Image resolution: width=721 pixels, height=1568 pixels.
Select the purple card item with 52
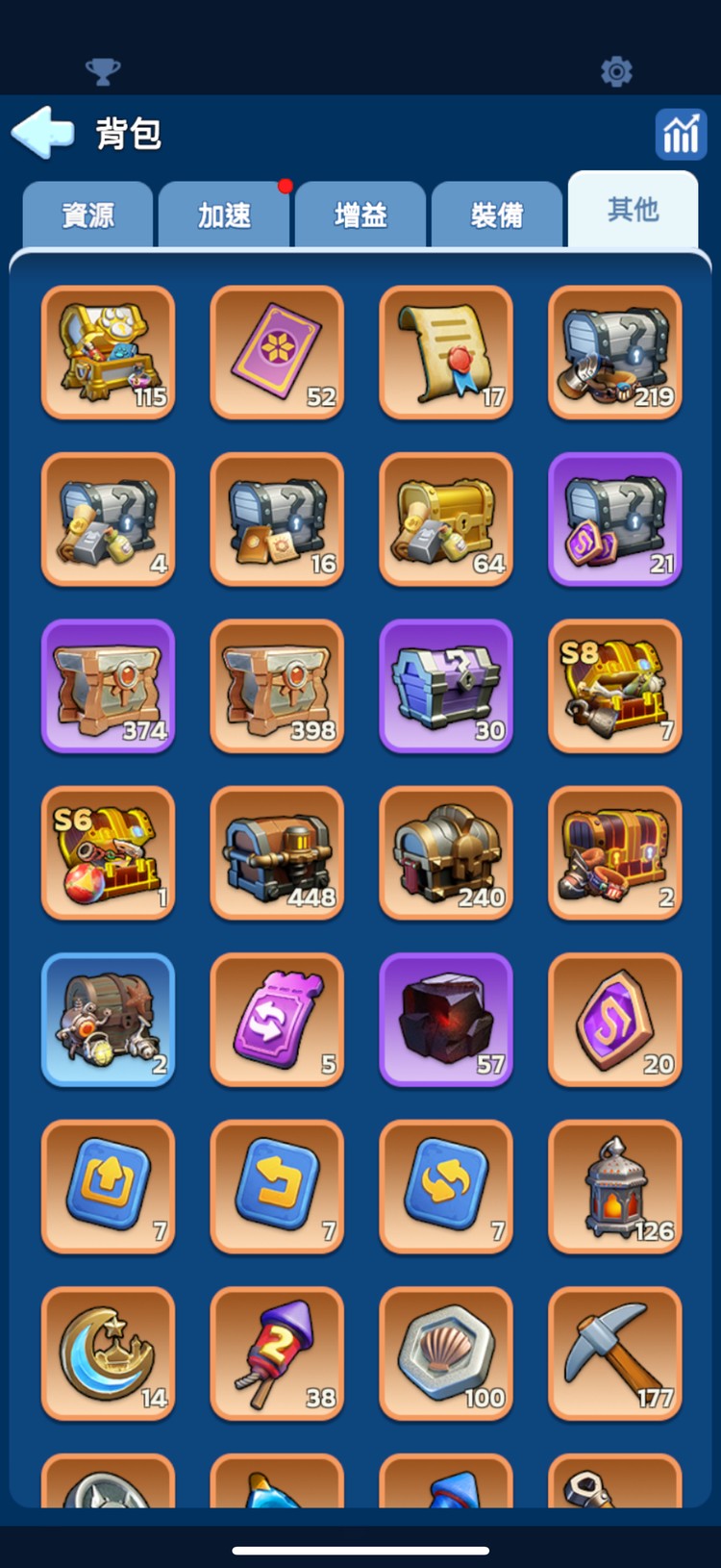277,352
